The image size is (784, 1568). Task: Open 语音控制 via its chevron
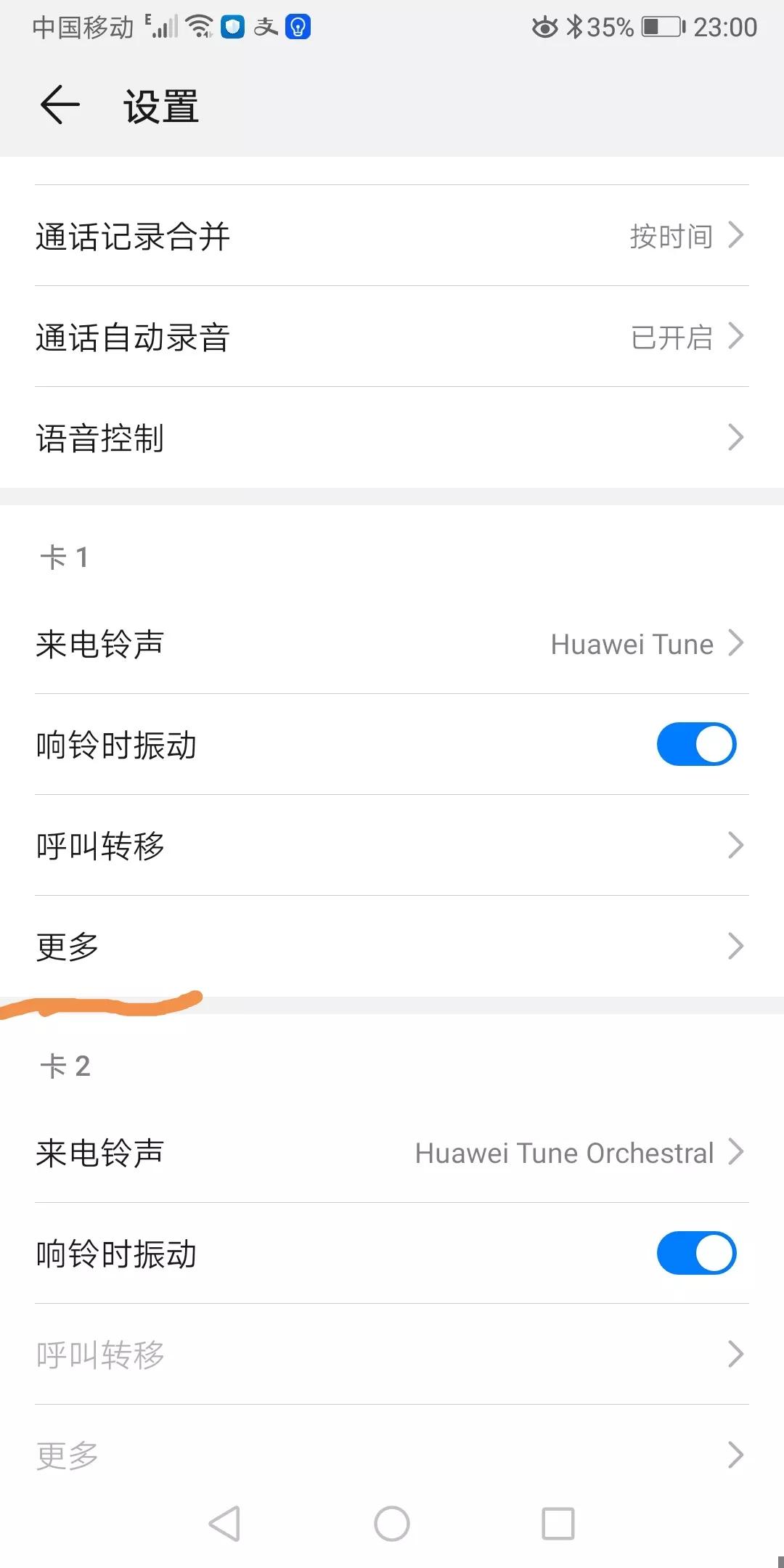pos(735,437)
